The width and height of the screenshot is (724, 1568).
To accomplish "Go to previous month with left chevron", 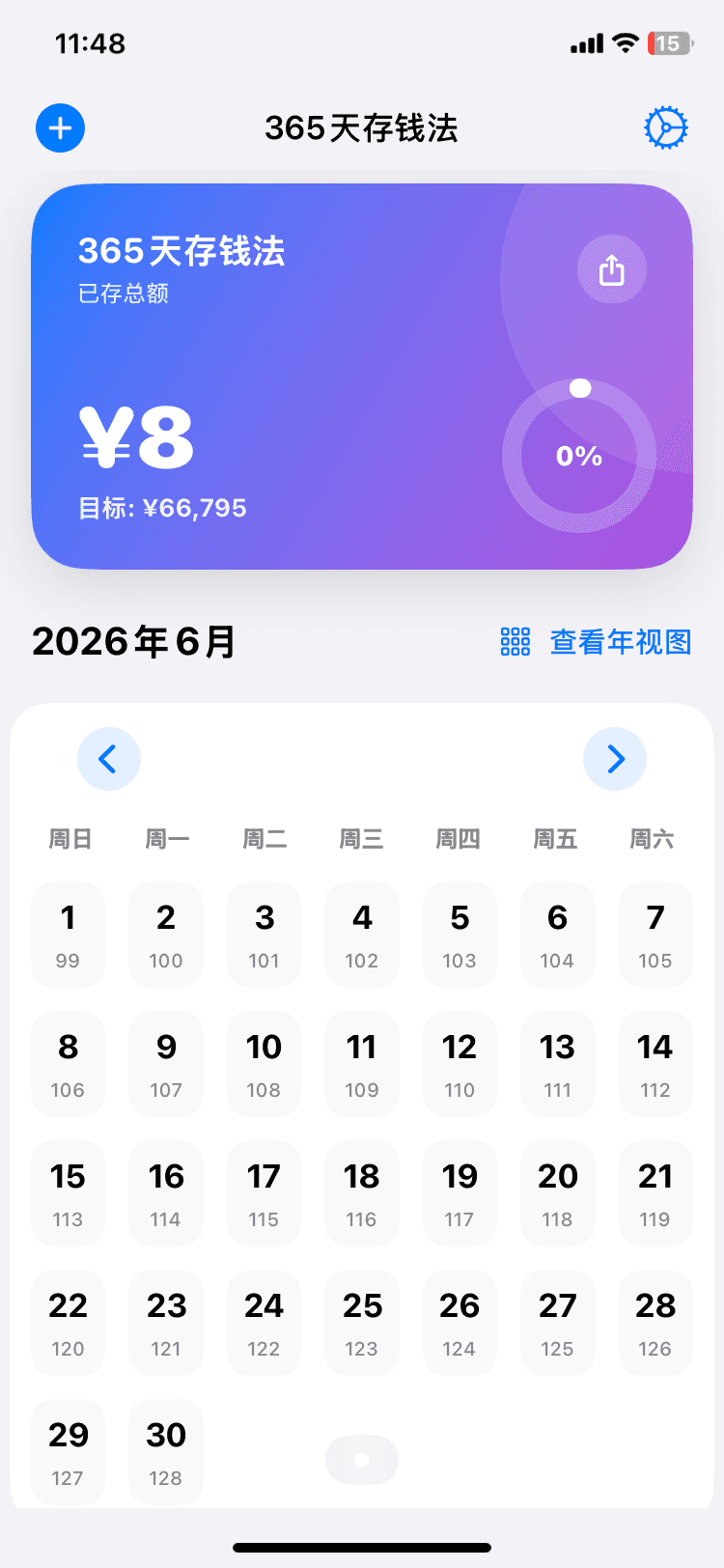I will coord(109,759).
